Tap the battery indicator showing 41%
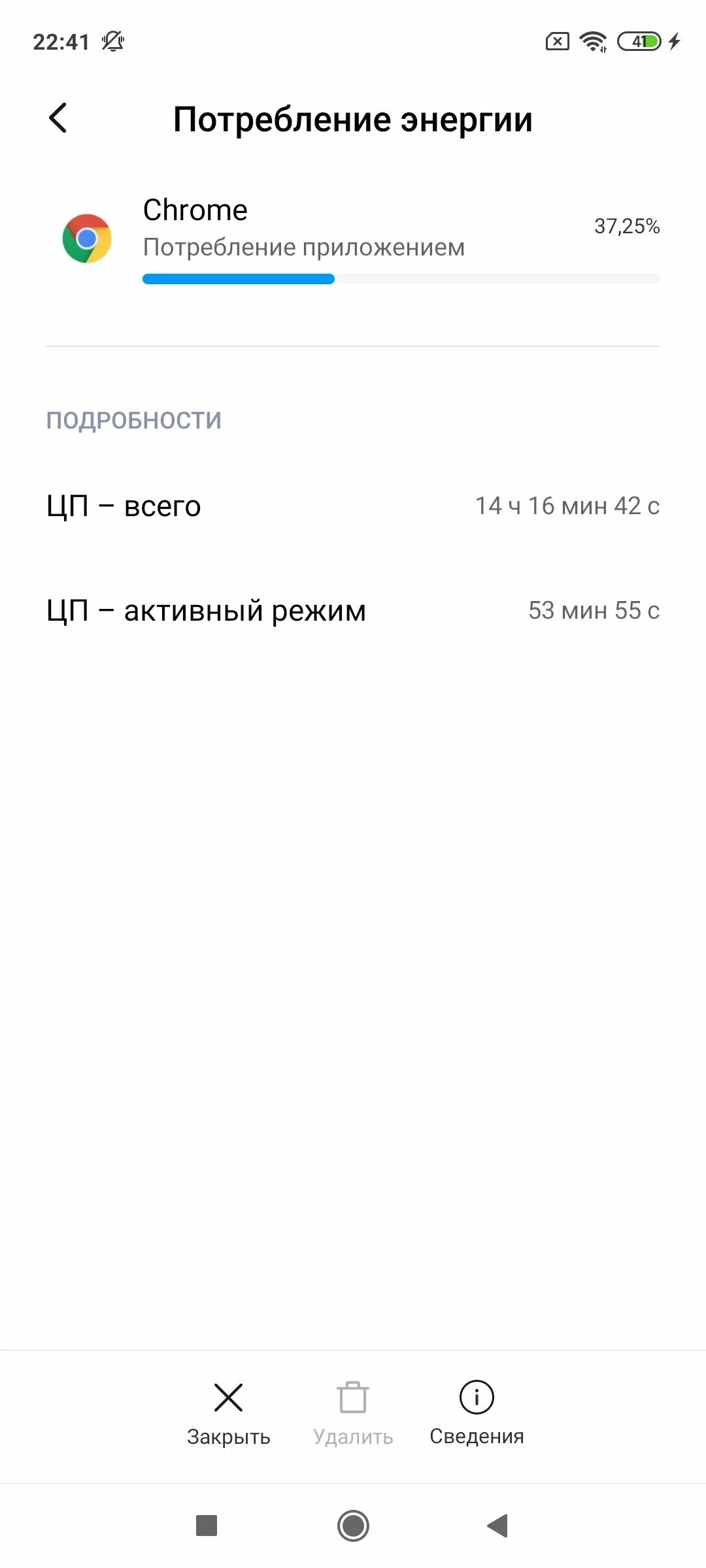706x1568 pixels. pos(637,42)
